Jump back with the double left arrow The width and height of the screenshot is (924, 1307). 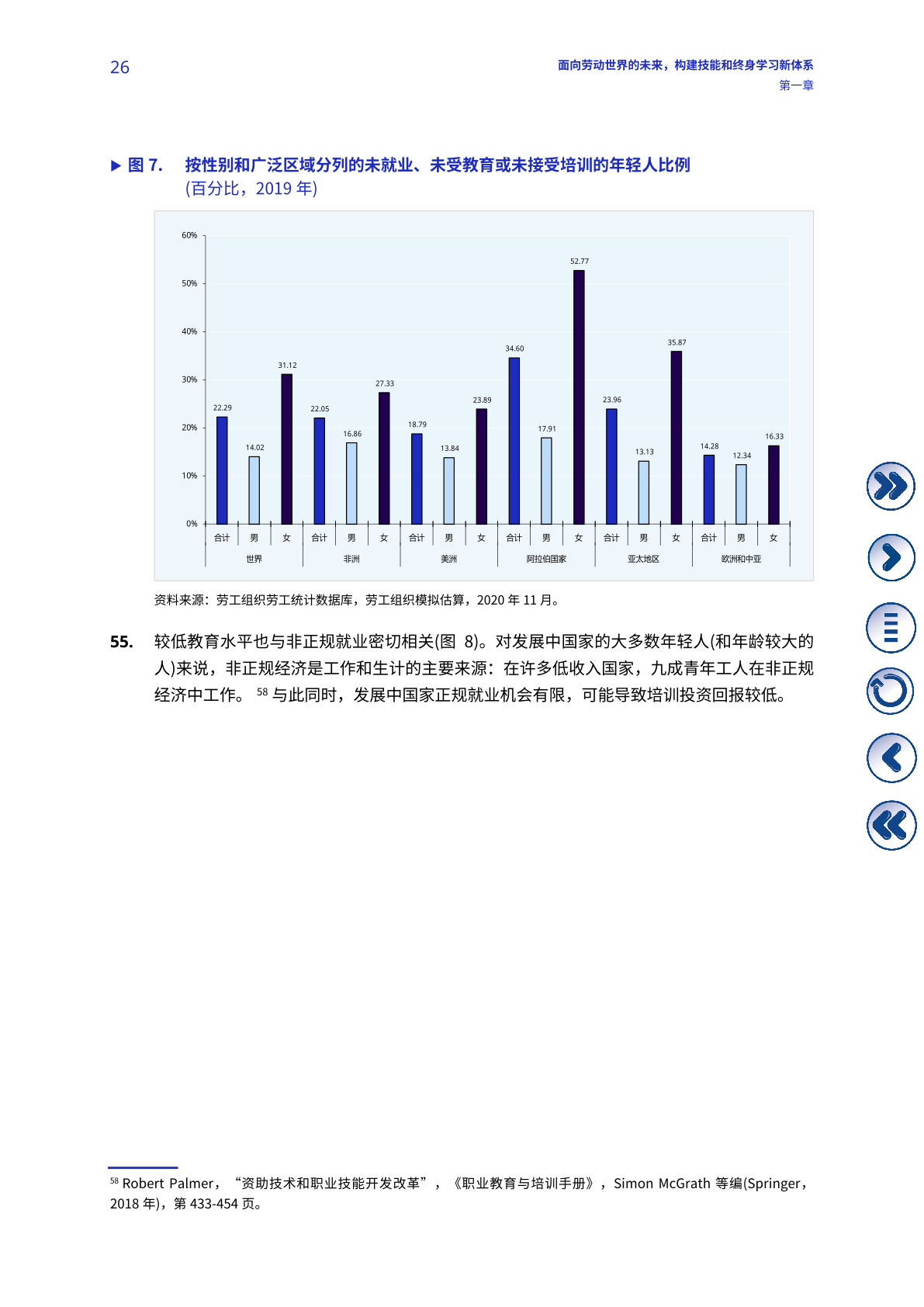coord(890,825)
